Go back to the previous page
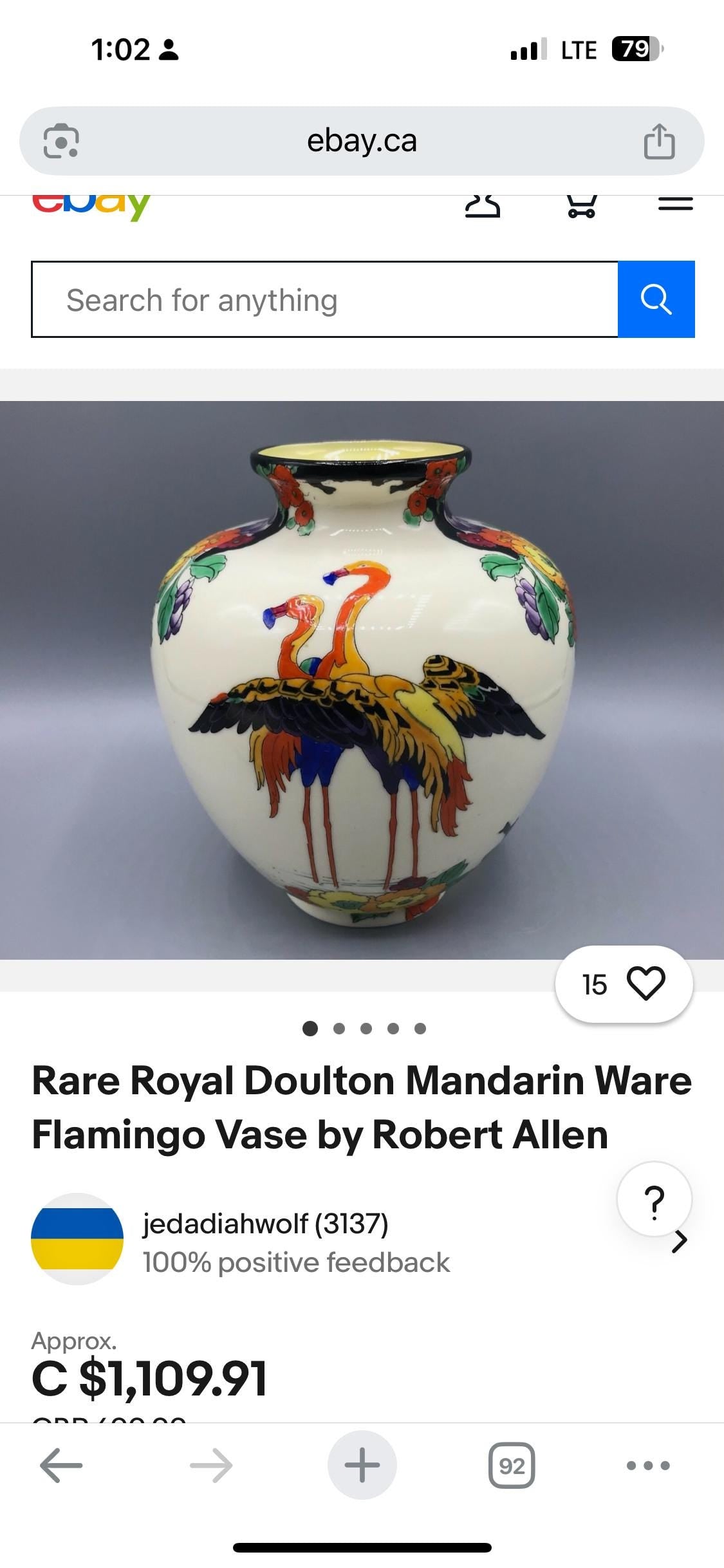This screenshot has height=1568, width=724. pyautogui.click(x=61, y=1465)
